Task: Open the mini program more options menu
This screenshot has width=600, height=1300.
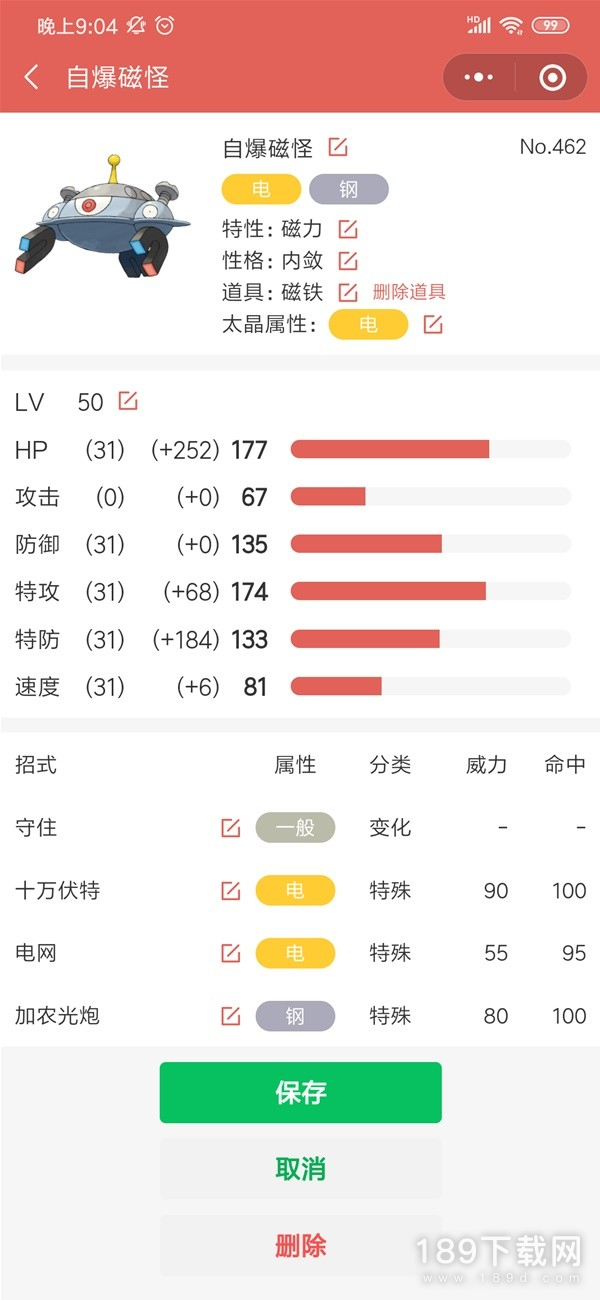Action: tap(480, 77)
